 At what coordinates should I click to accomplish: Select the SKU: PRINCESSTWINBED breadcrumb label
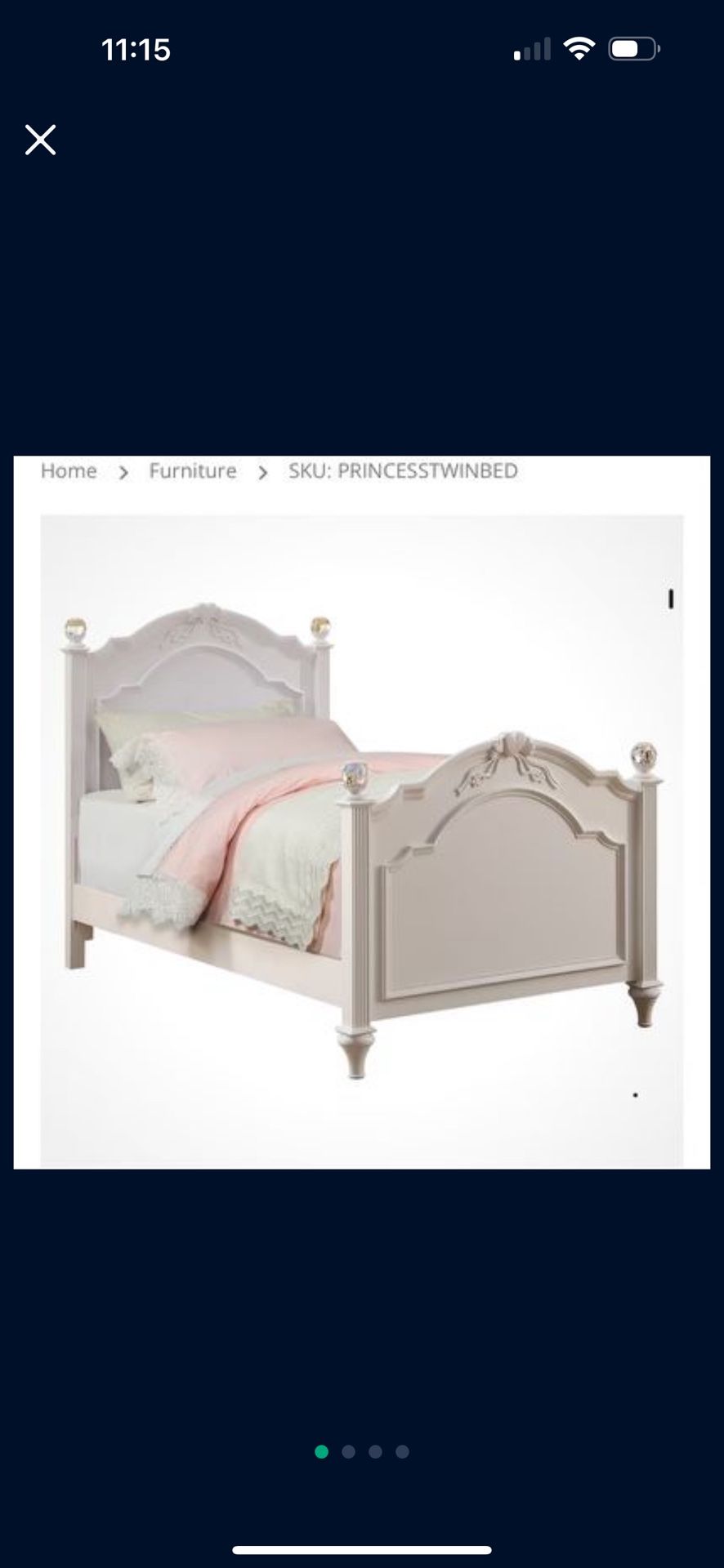pos(404,470)
